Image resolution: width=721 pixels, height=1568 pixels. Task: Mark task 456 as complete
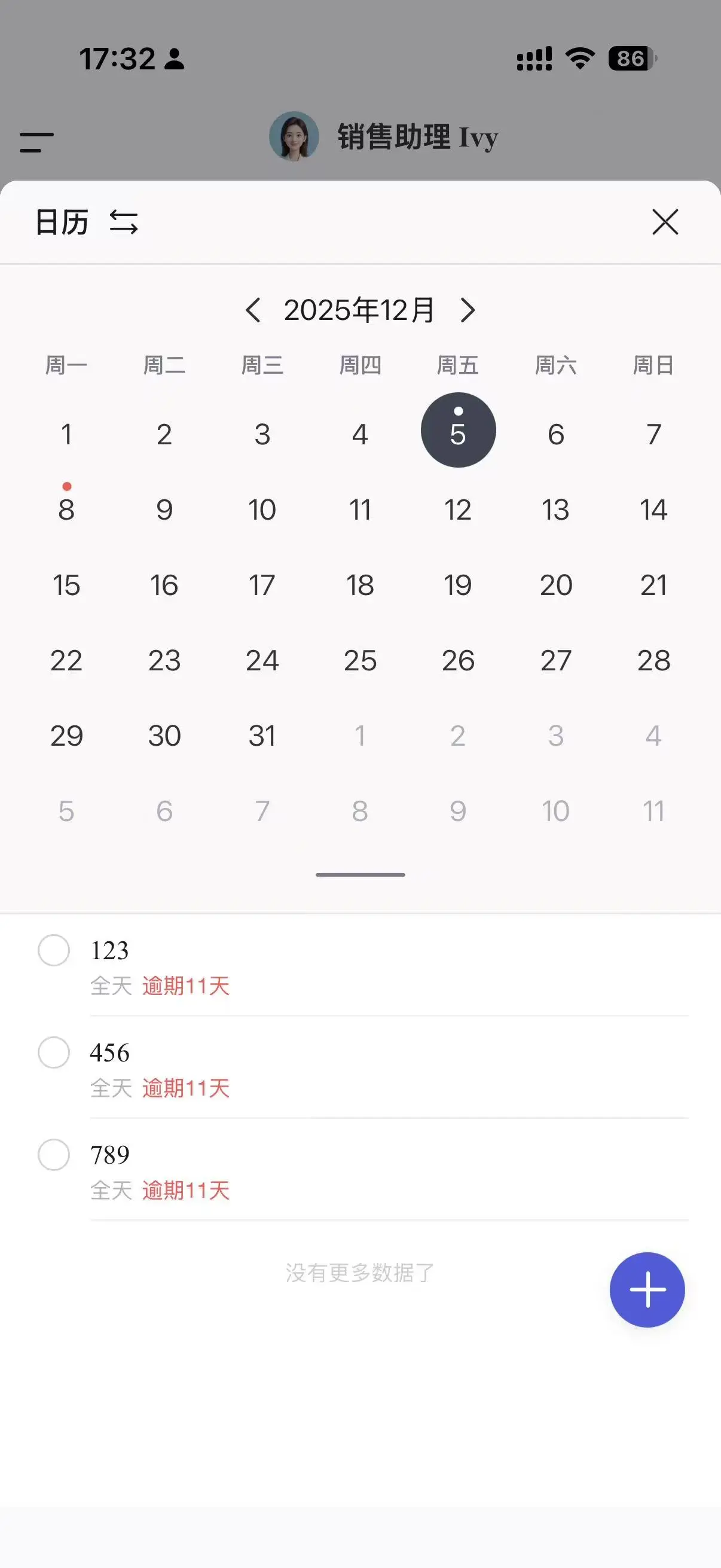click(54, 1053)
